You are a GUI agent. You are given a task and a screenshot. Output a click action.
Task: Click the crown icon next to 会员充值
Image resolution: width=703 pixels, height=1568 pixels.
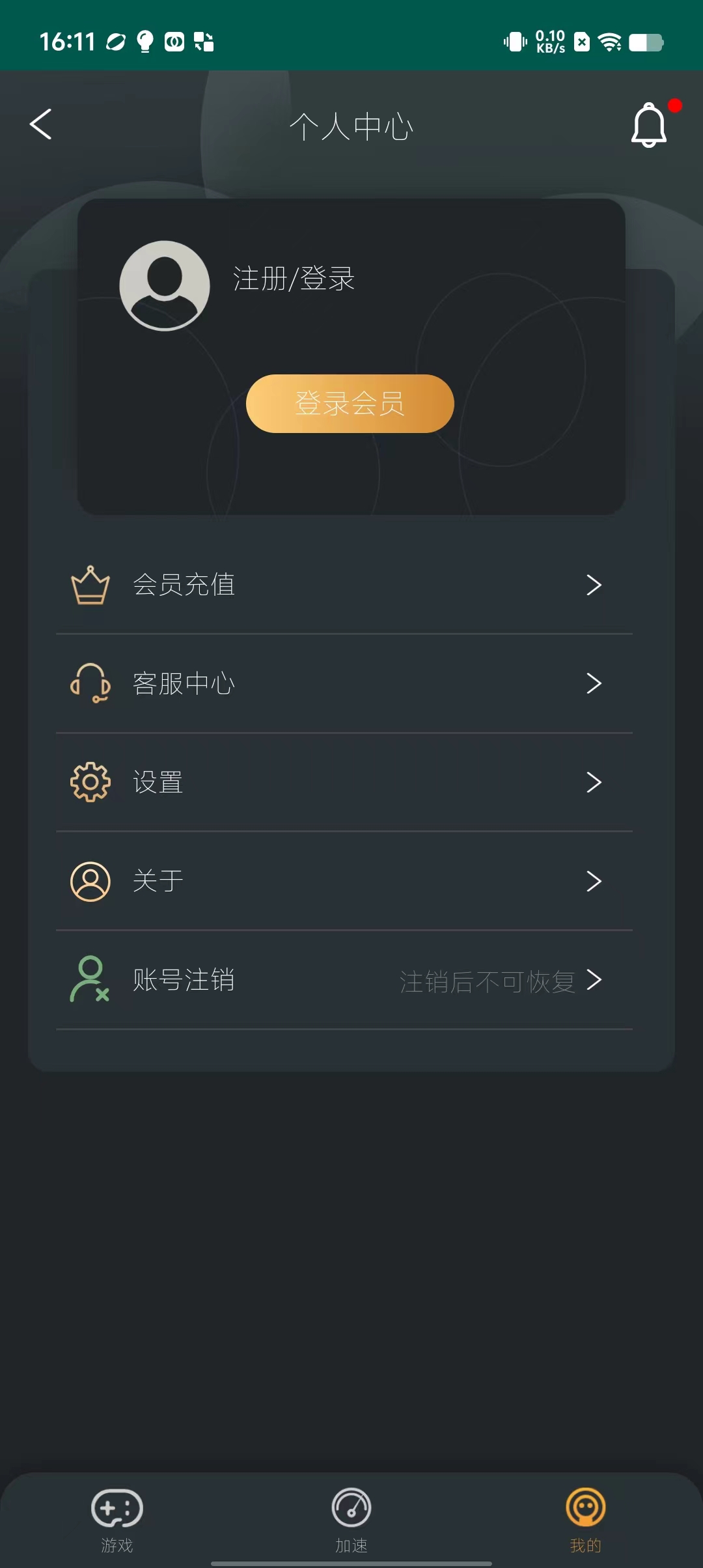point(91,585)
